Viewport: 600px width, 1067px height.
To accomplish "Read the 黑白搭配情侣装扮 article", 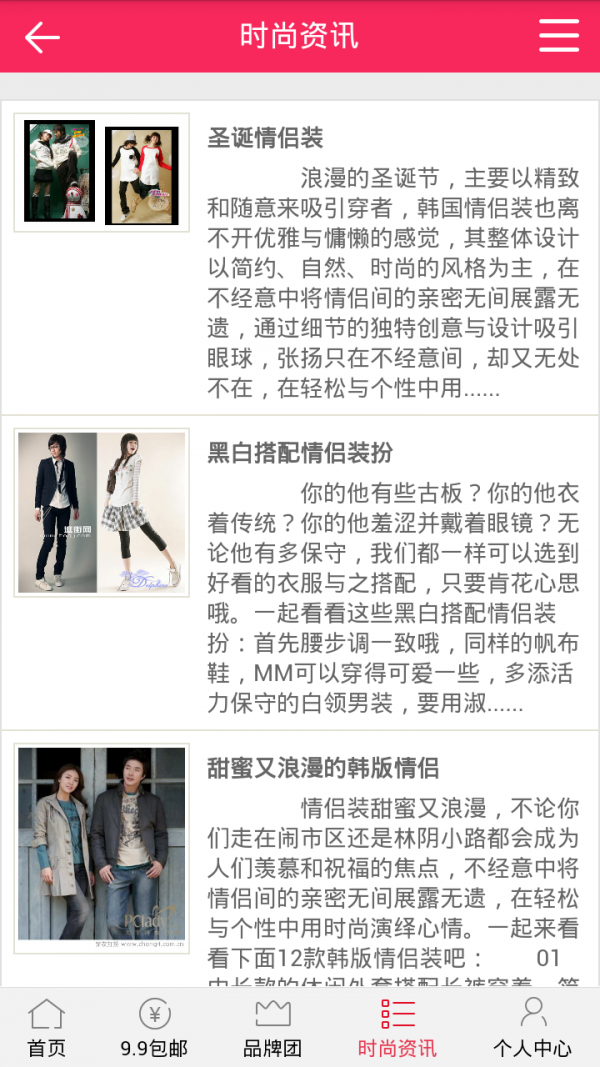I will coord(300,453).
